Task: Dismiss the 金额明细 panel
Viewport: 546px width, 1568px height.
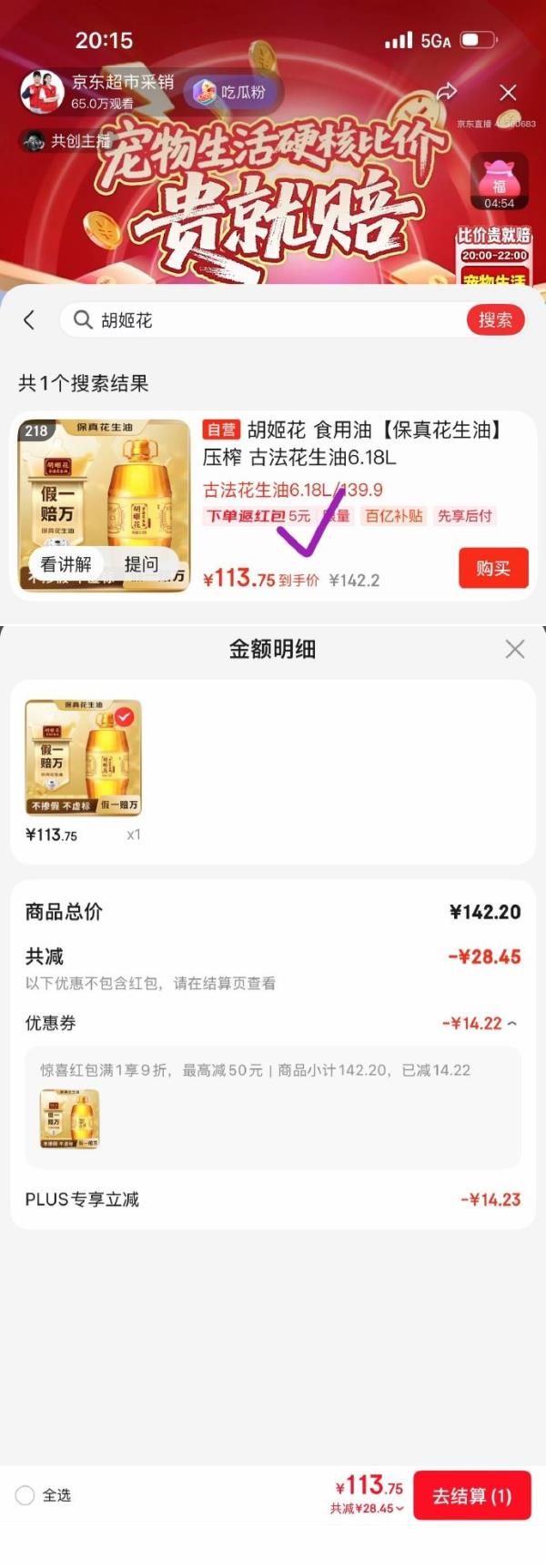Action: [515, 649]
